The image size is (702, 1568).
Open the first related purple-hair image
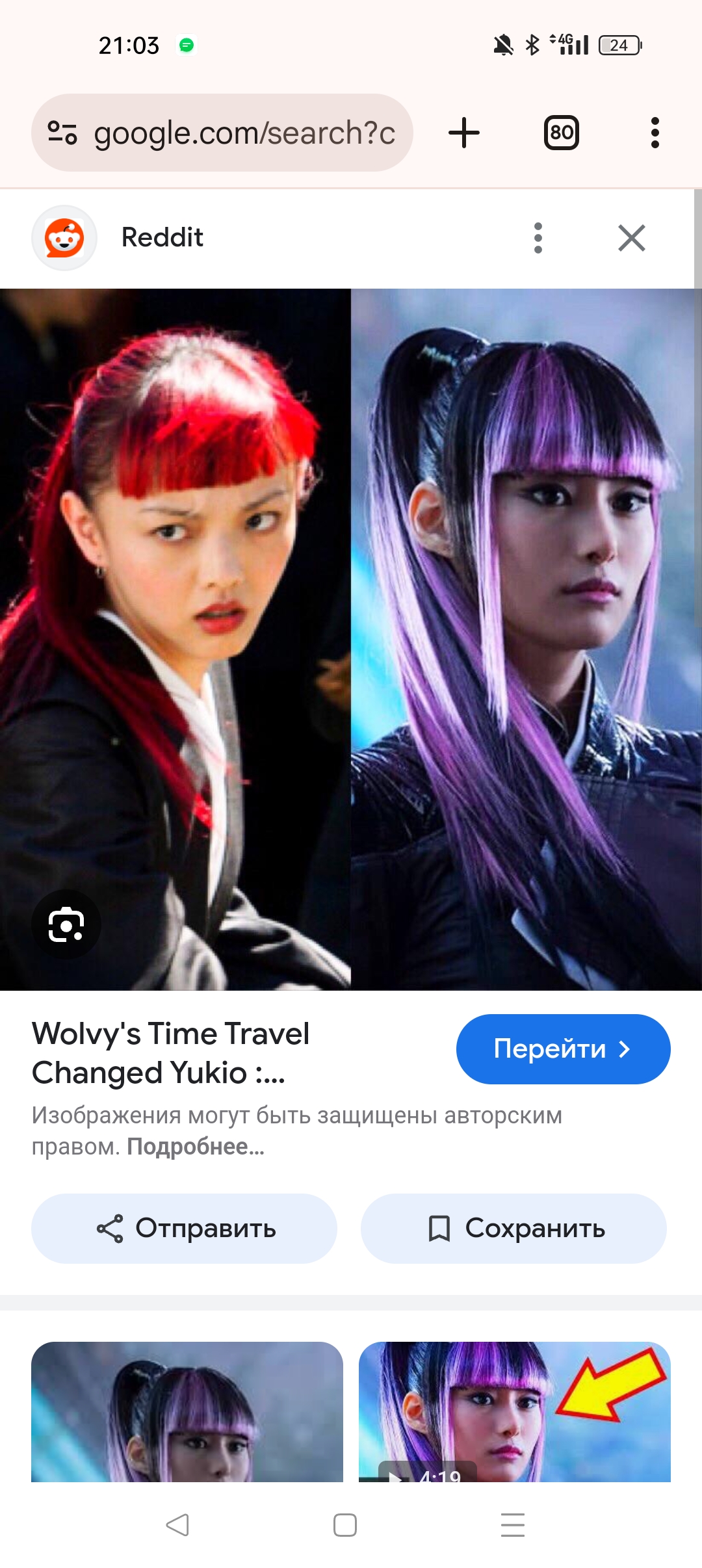pyautogui.click(x=187, y=1411)
